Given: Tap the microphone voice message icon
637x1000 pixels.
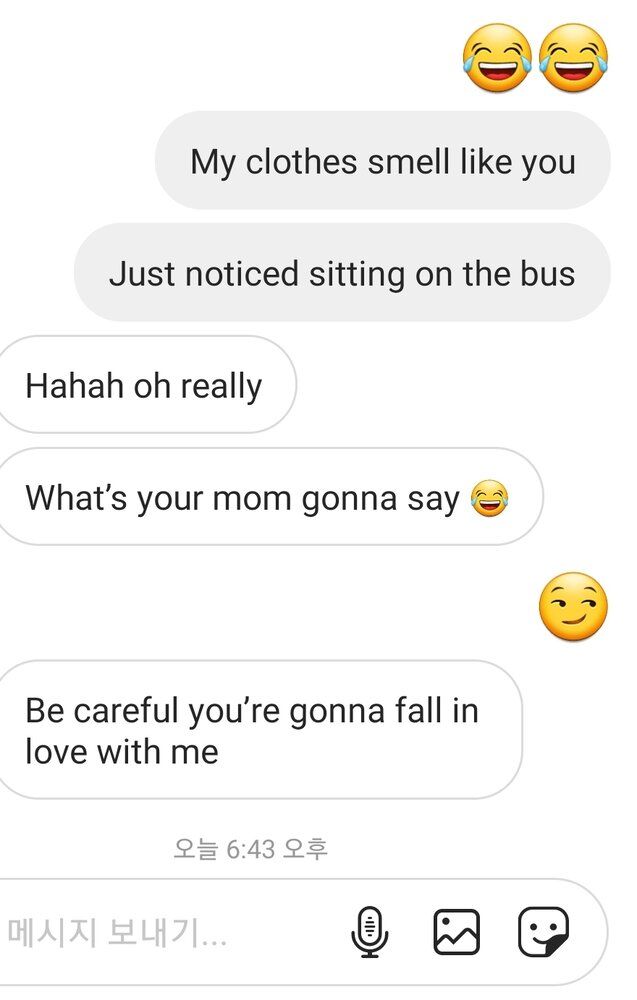Looking at the screenshot, I should click(369, 932).
